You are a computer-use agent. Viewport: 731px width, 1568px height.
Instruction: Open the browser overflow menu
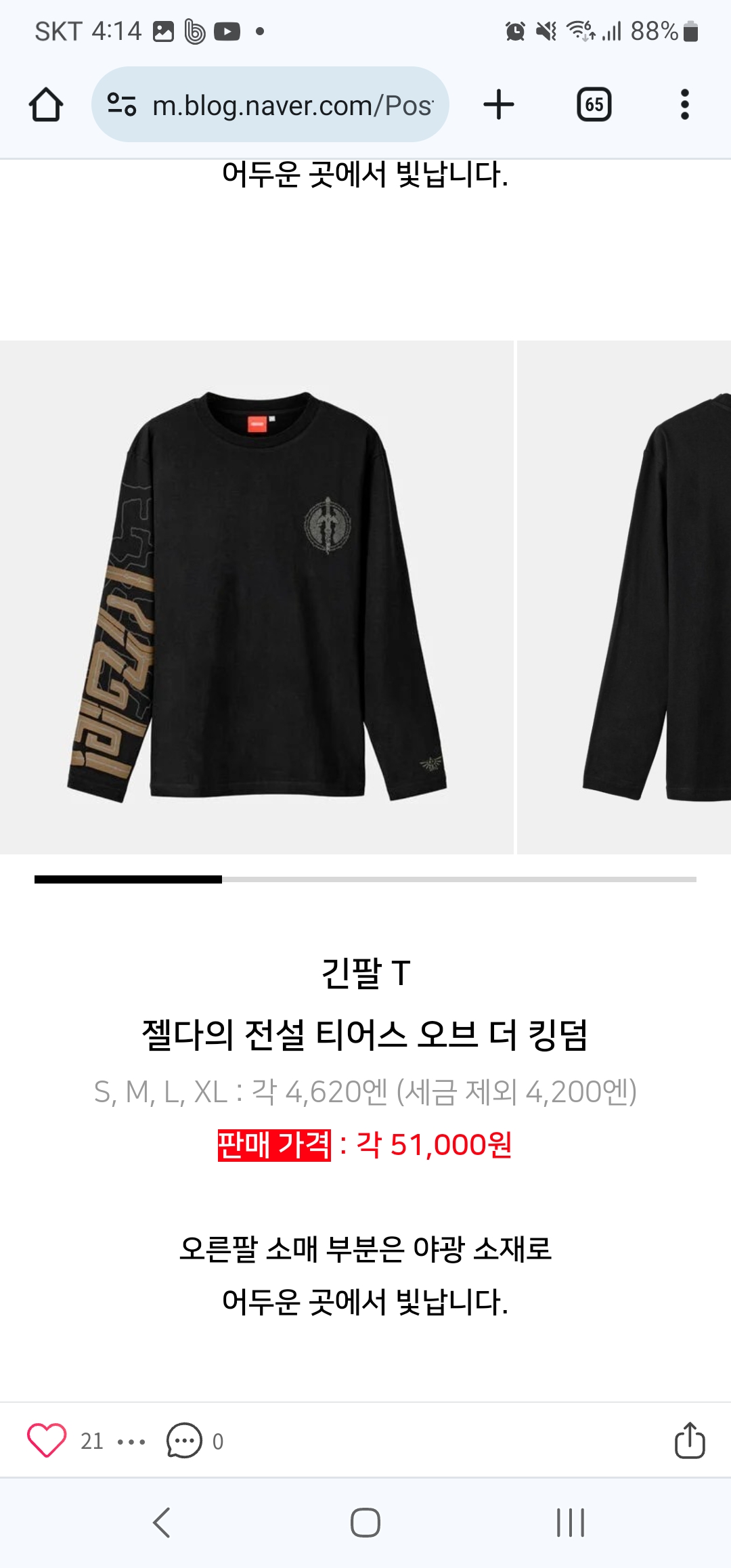[684, 105]
